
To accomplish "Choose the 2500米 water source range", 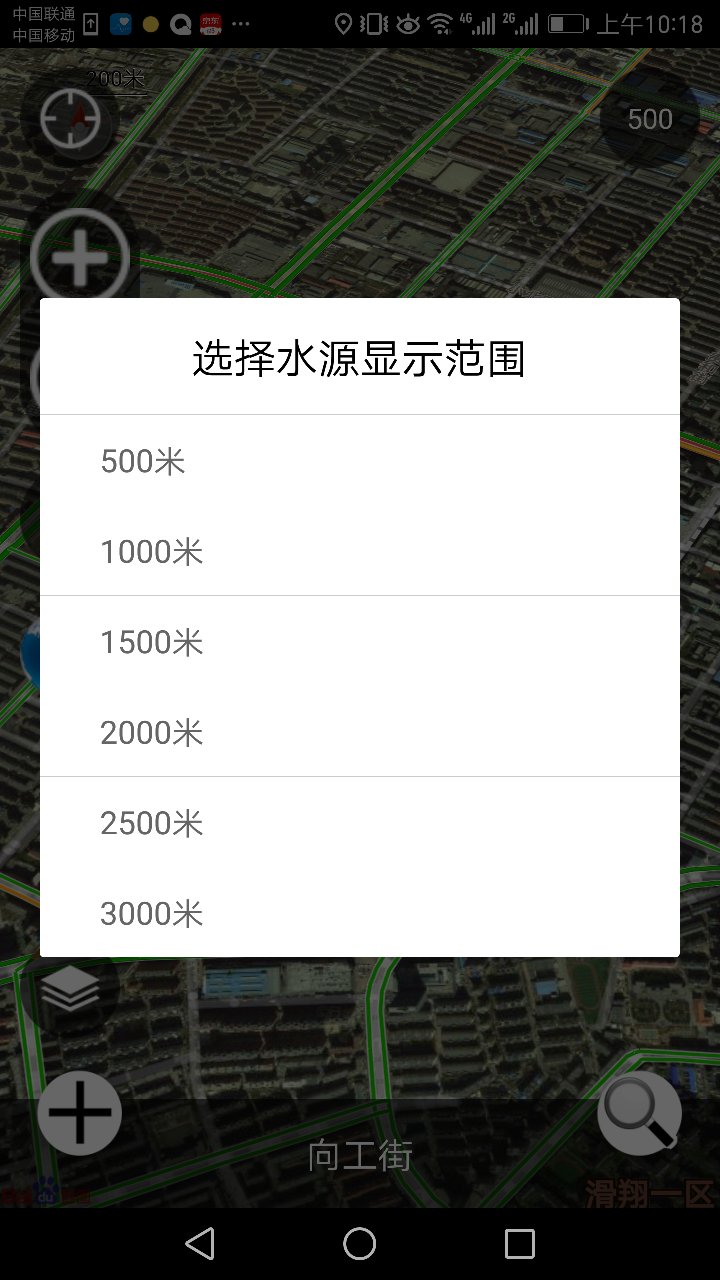I will click(152, 822).
